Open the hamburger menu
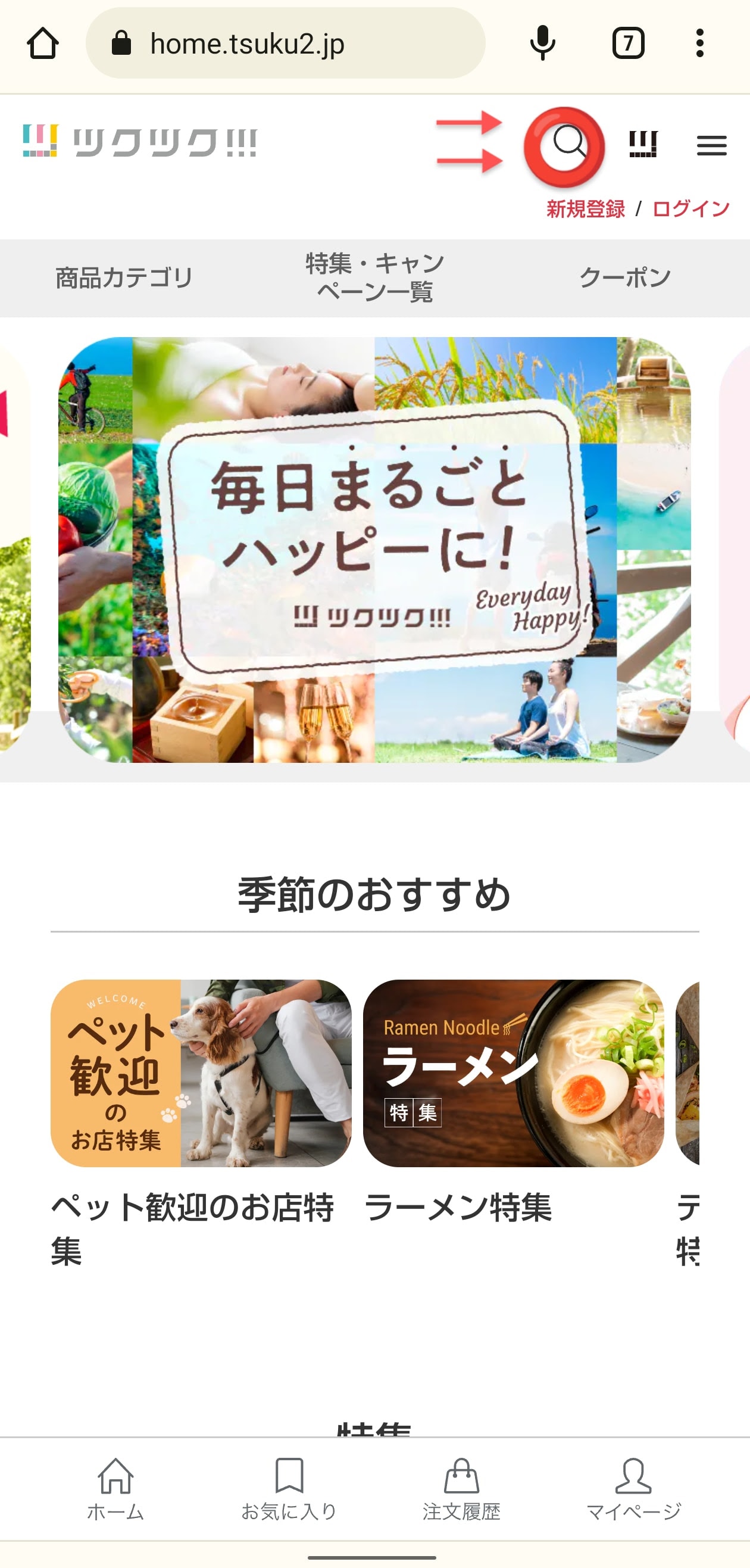Image resolution: width=750 pixels, height=1568 pixels. click(711, 145)
